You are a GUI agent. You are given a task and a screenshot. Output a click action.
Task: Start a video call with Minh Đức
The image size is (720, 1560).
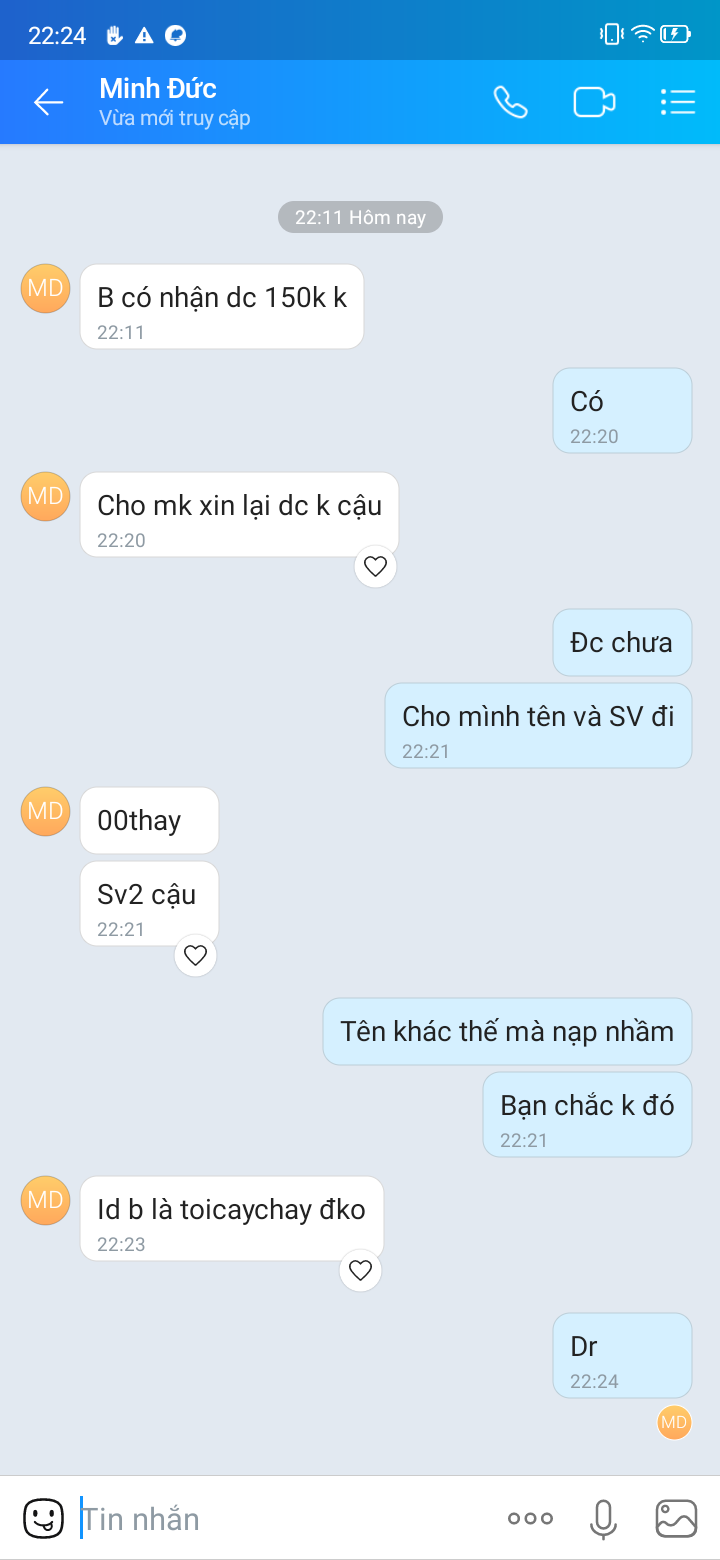point(594,102)
